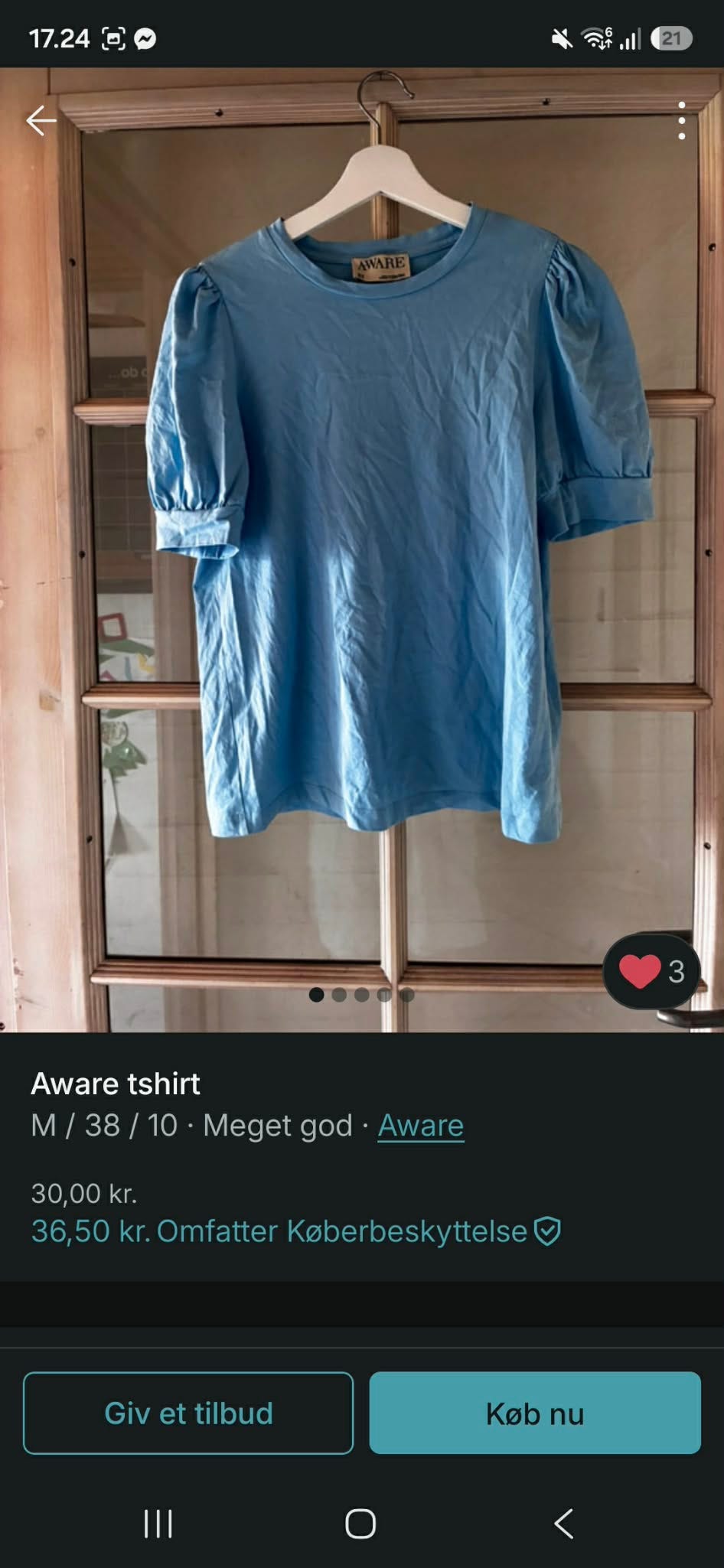
Task: Go back using the top arrow
Action: pyautogui.click(x=41, y=120)
